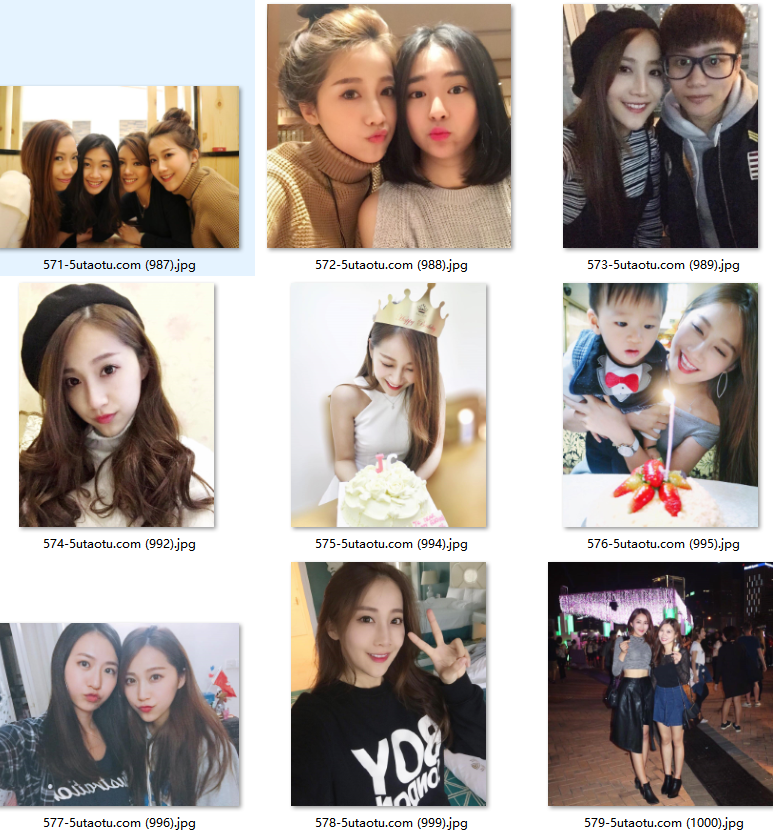
Task: Choose file 577-5utaotu.com (996).jpg
Action: click(x=119, y=714)
